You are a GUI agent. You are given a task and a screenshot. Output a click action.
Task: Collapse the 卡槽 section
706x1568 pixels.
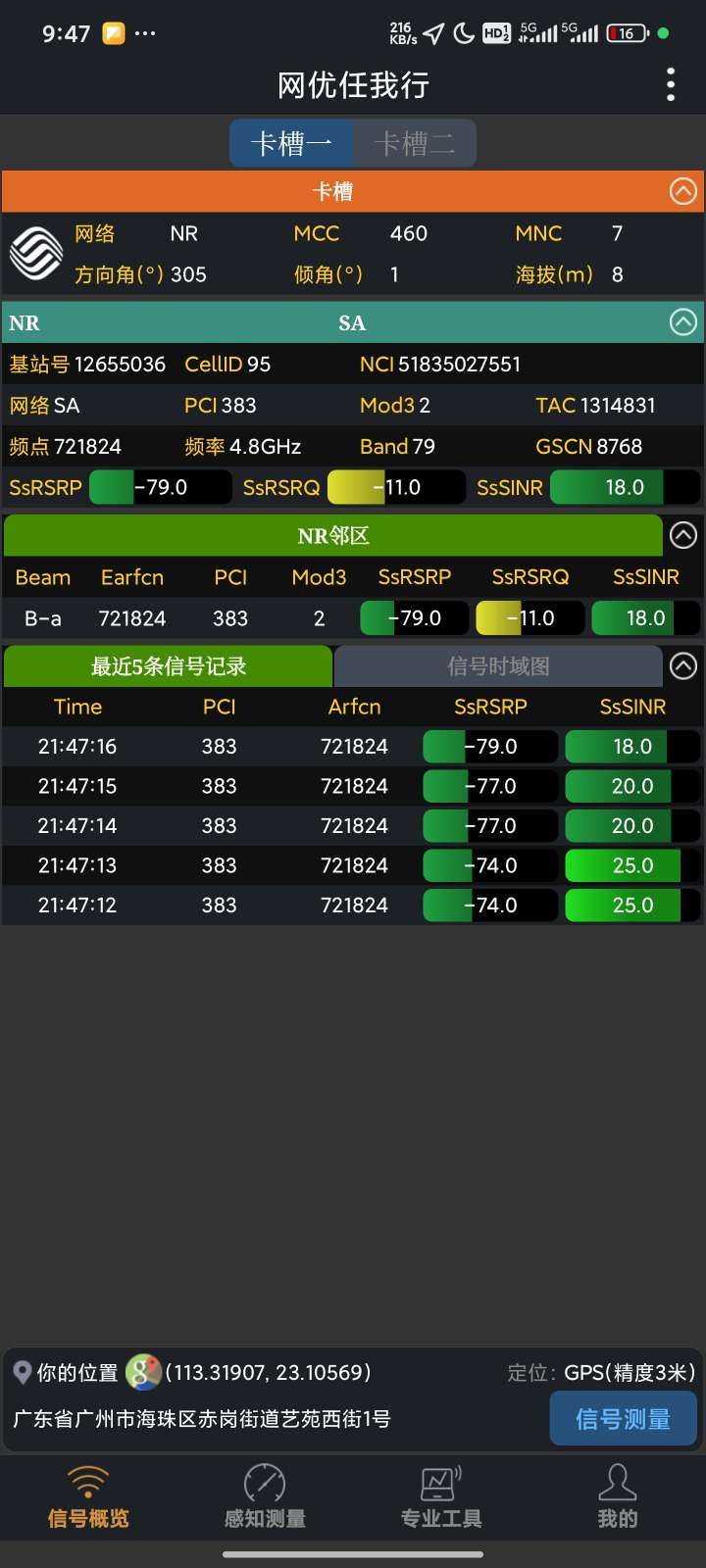pyautogui.click(x=683, y=191)
